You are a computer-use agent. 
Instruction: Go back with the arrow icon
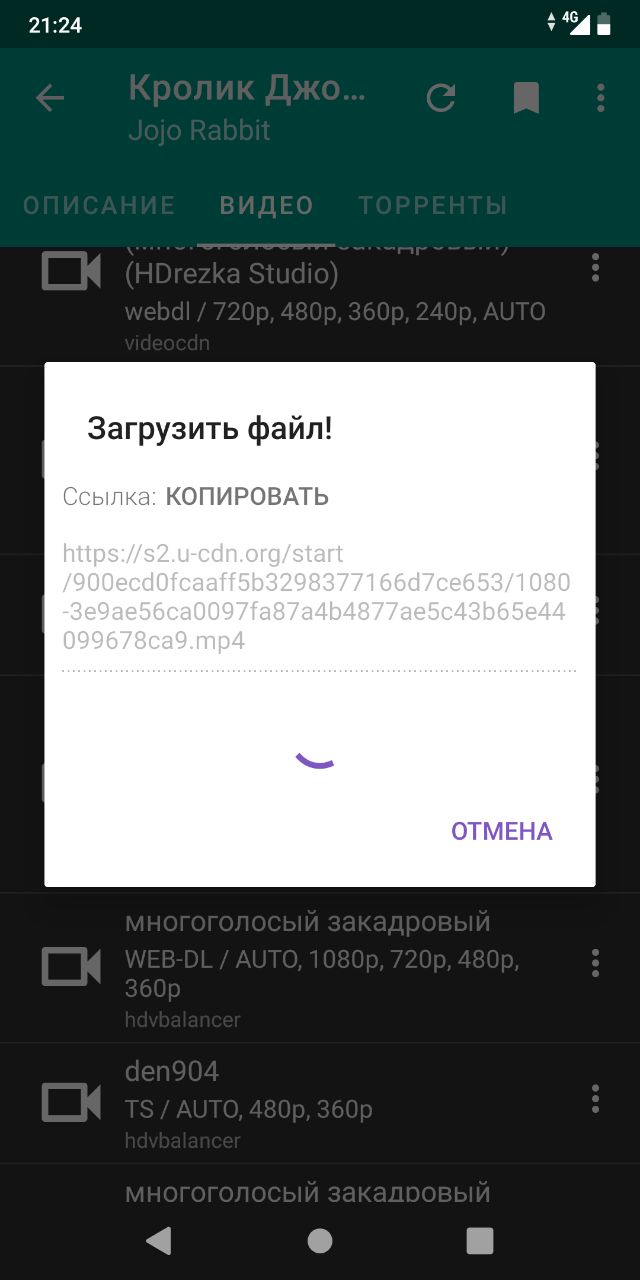(50, 98)
